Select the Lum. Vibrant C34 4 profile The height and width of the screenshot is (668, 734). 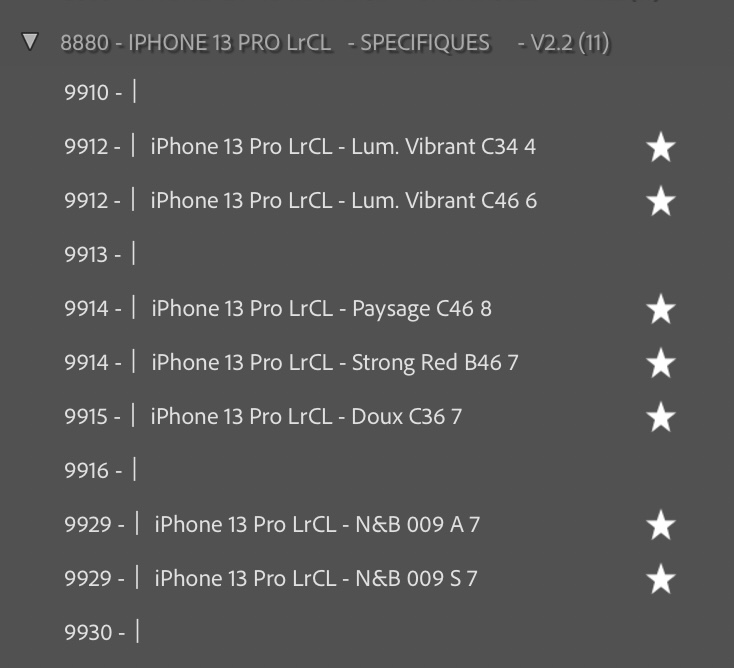(x=343, y=147)
